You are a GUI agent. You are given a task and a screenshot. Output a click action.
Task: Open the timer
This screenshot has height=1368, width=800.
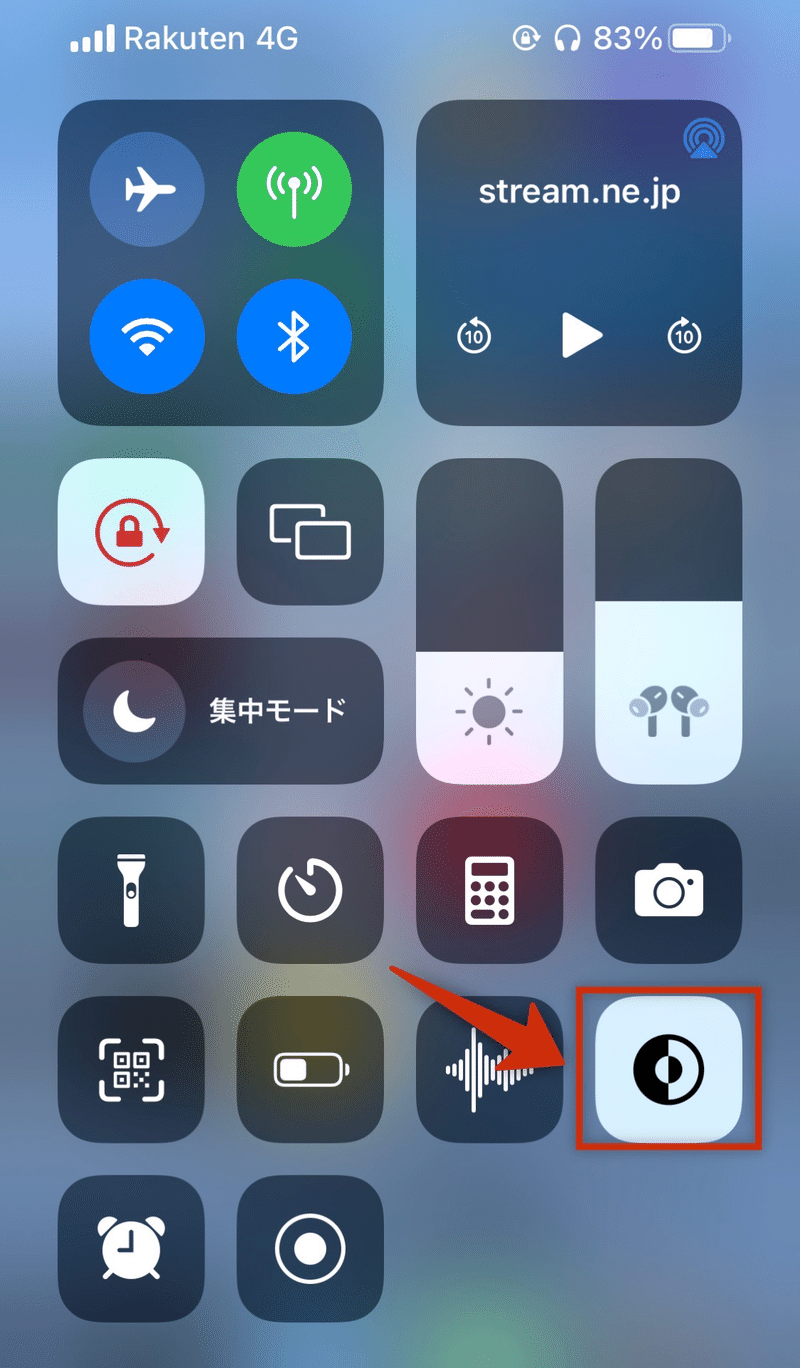click(310, 890)
